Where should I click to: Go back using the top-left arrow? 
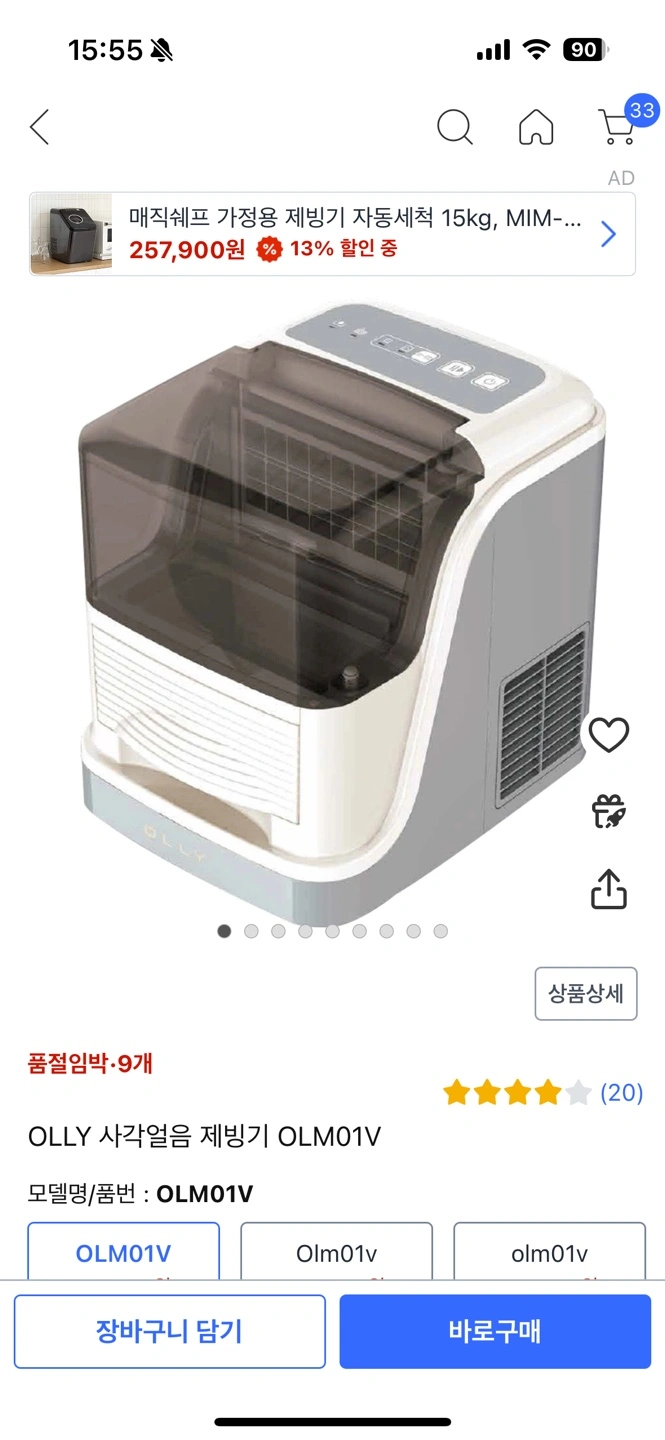coord(40,127)
